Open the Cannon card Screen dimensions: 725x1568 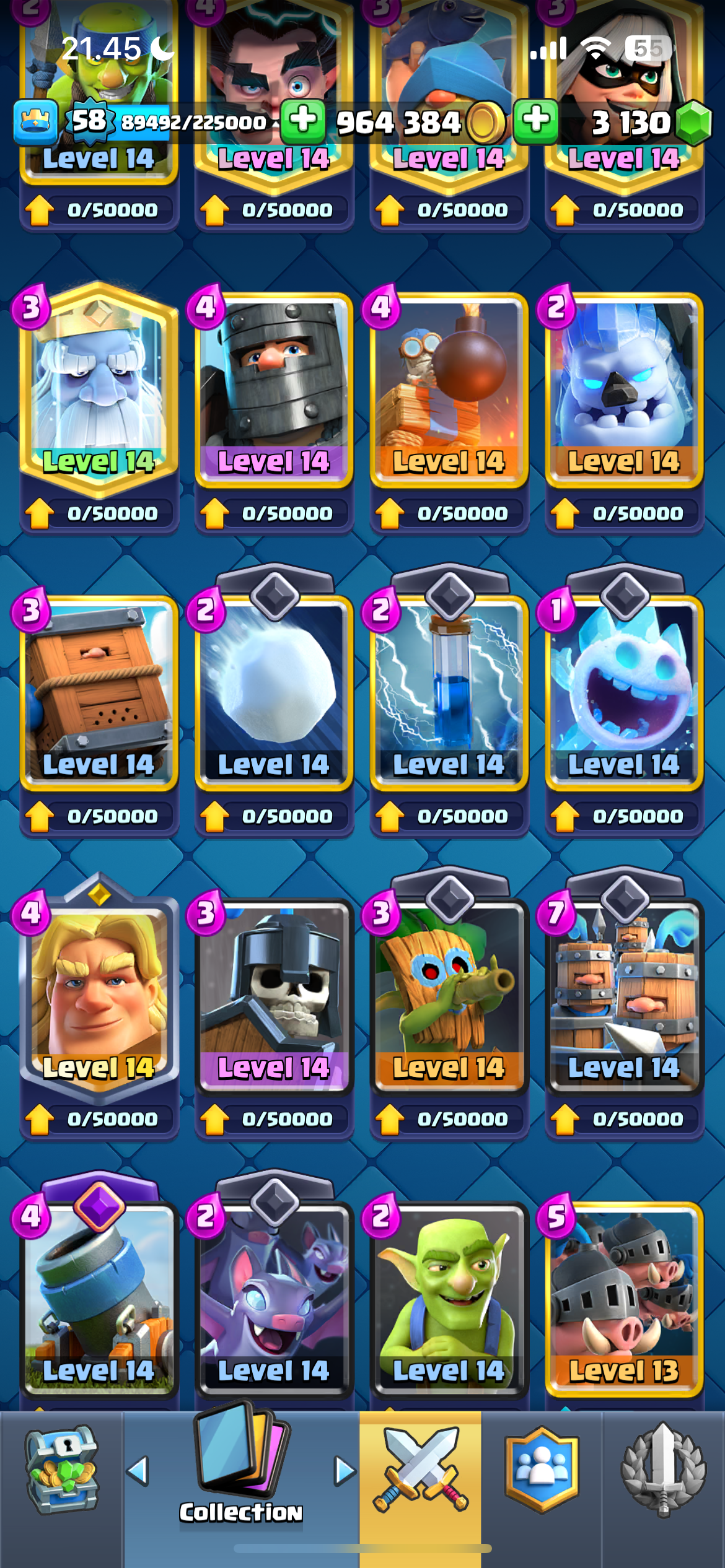coord(99,1299)
